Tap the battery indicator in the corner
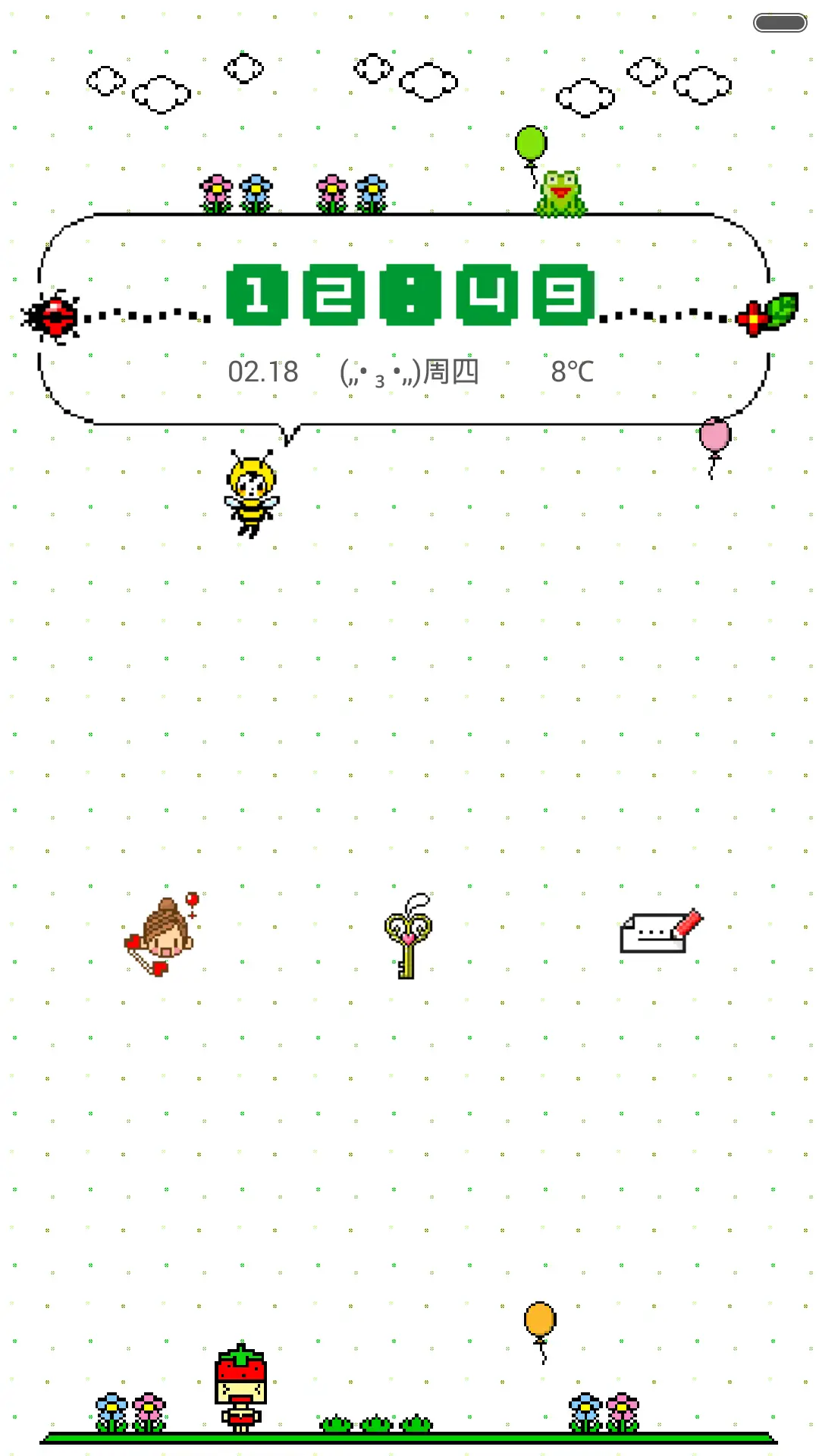 [x=780, y=24]
